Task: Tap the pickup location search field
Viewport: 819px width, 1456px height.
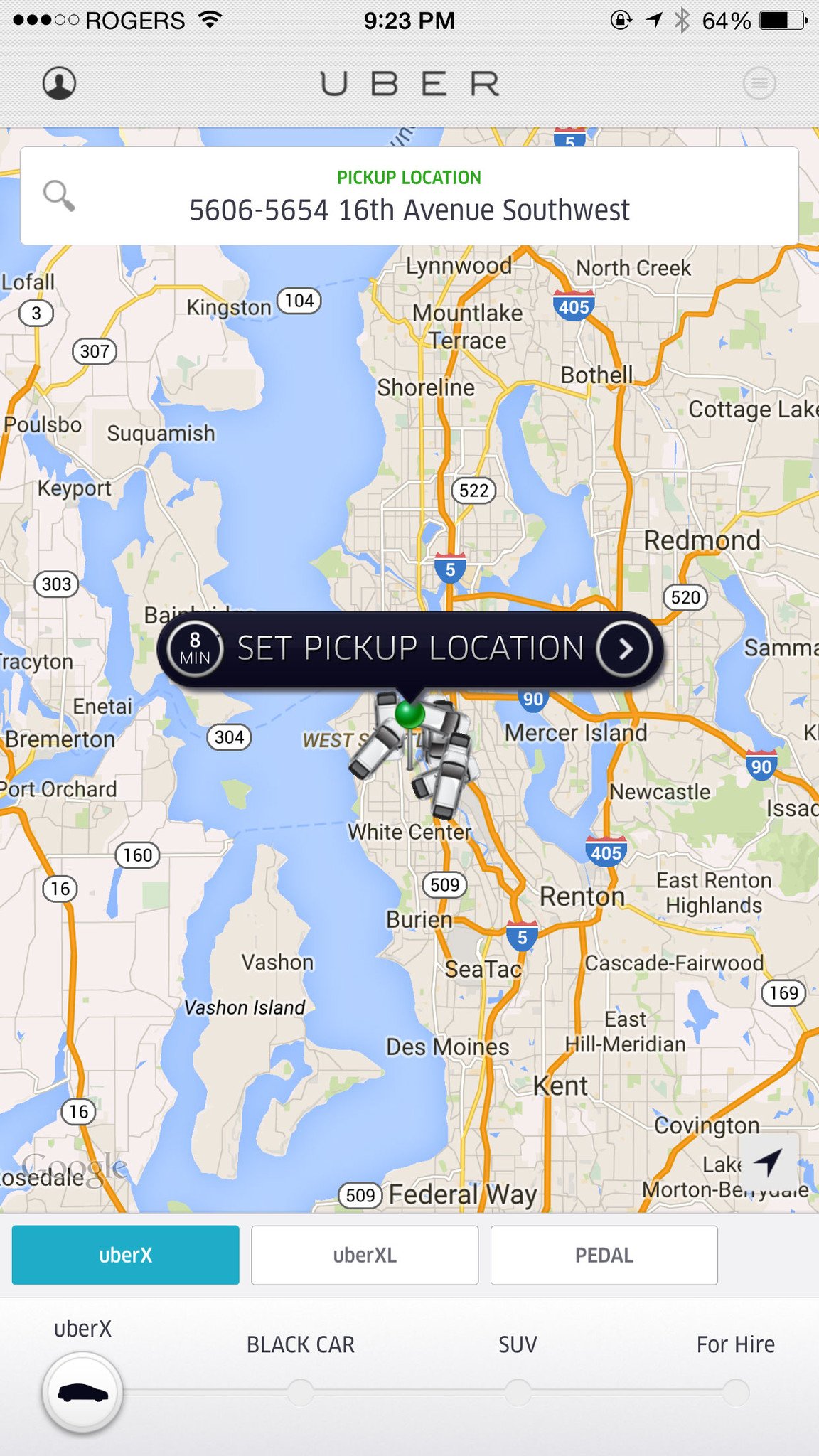Action: pyautogui.click(x=409, y=196)
